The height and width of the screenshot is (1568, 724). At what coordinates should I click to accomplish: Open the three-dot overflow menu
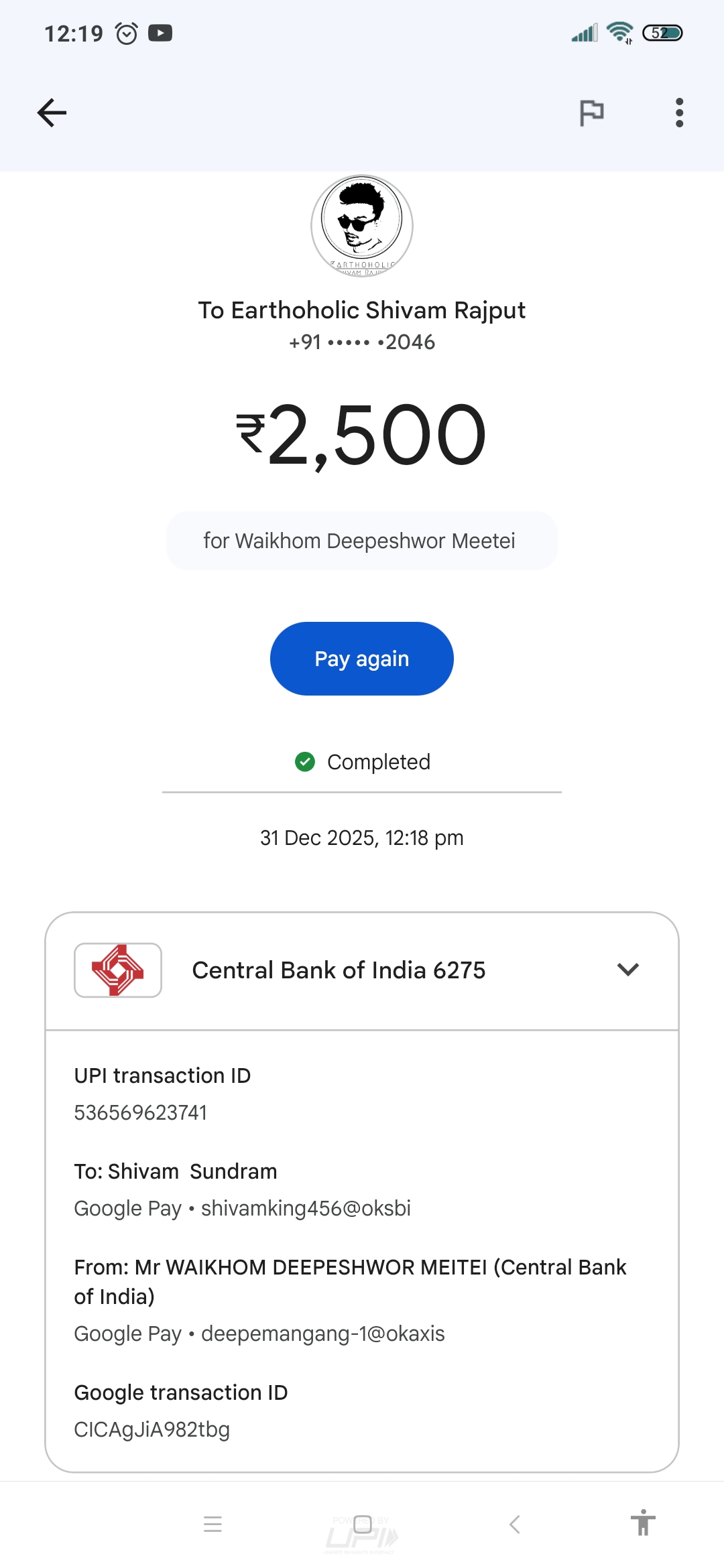pos(679,113)
